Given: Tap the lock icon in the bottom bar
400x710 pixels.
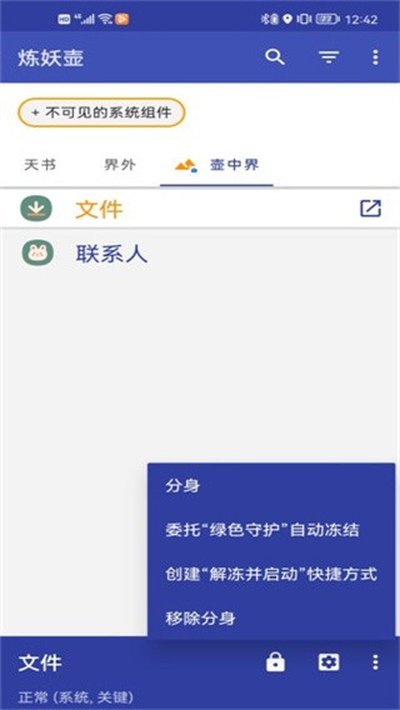Looking at the screenshot, I should pyautogui.click(x=275, y=662).
